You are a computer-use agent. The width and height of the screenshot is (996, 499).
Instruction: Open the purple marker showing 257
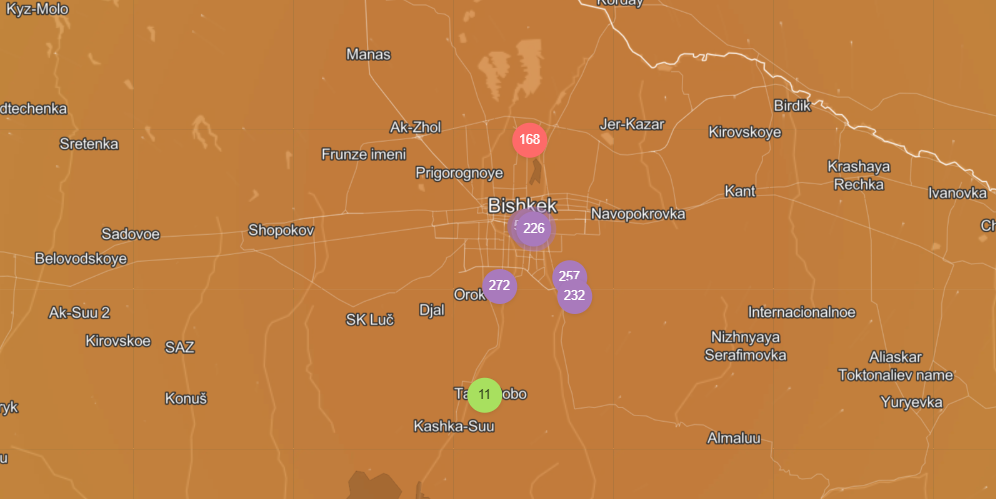pyautogui.click(x=567, y=272)
